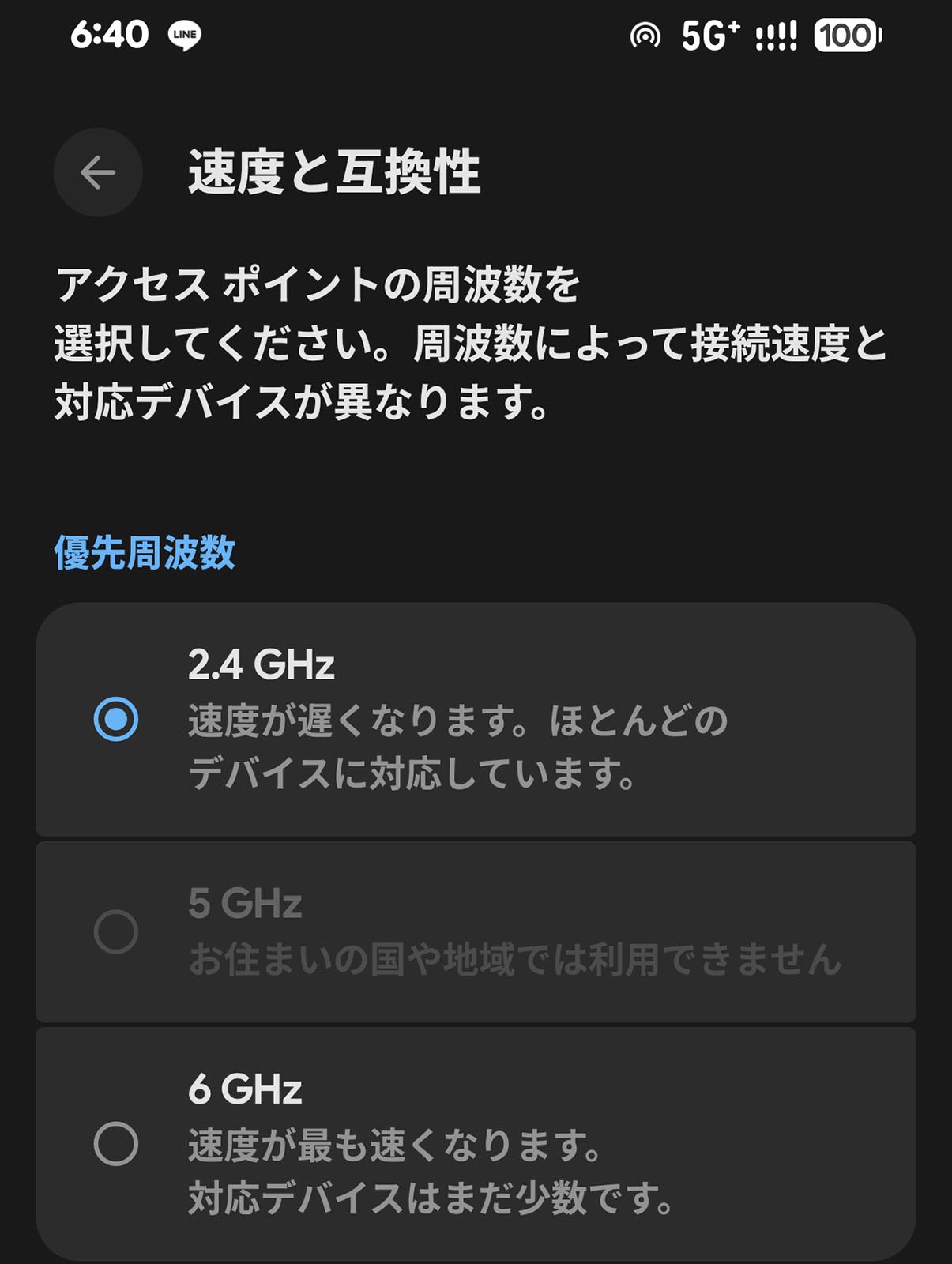This screenshot has height=1264, width=952.
Task: Return to previous screen via back button
Action: click(x=96, y=173)
